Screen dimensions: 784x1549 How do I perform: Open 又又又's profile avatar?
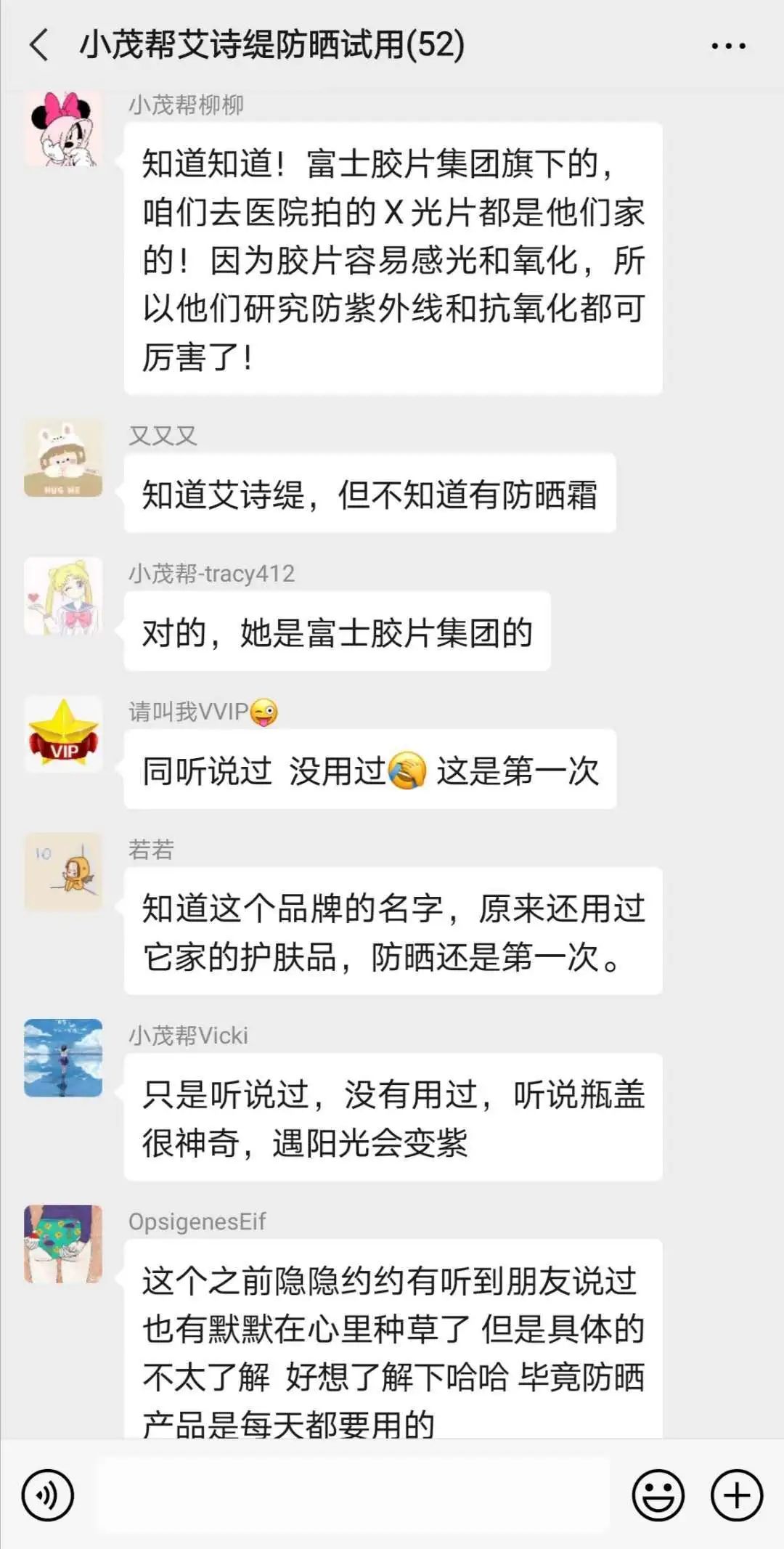(63, 458)
